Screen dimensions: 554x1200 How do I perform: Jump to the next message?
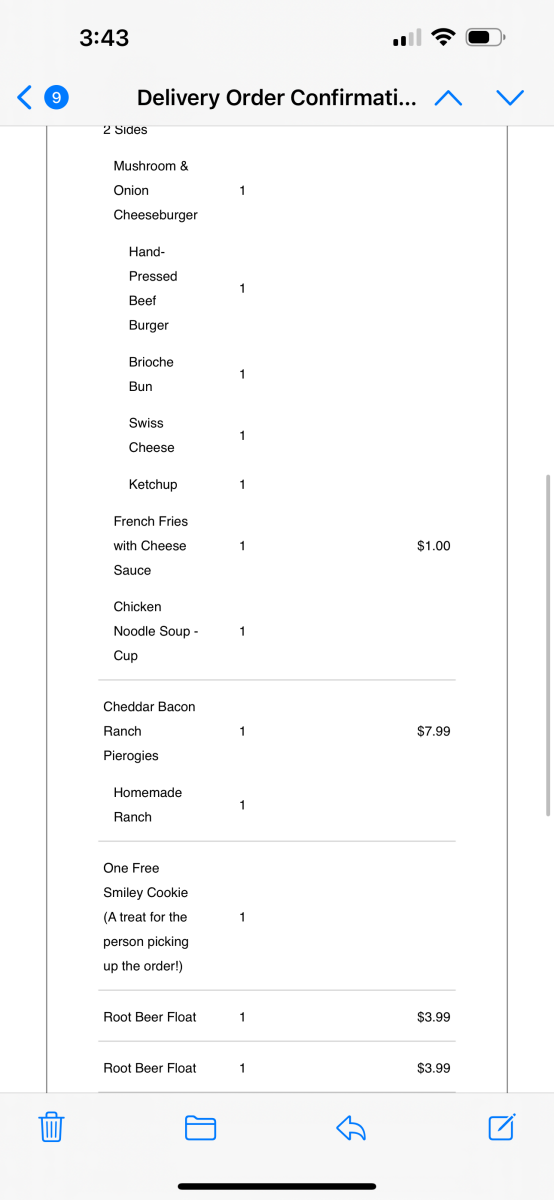pos(510,98)
